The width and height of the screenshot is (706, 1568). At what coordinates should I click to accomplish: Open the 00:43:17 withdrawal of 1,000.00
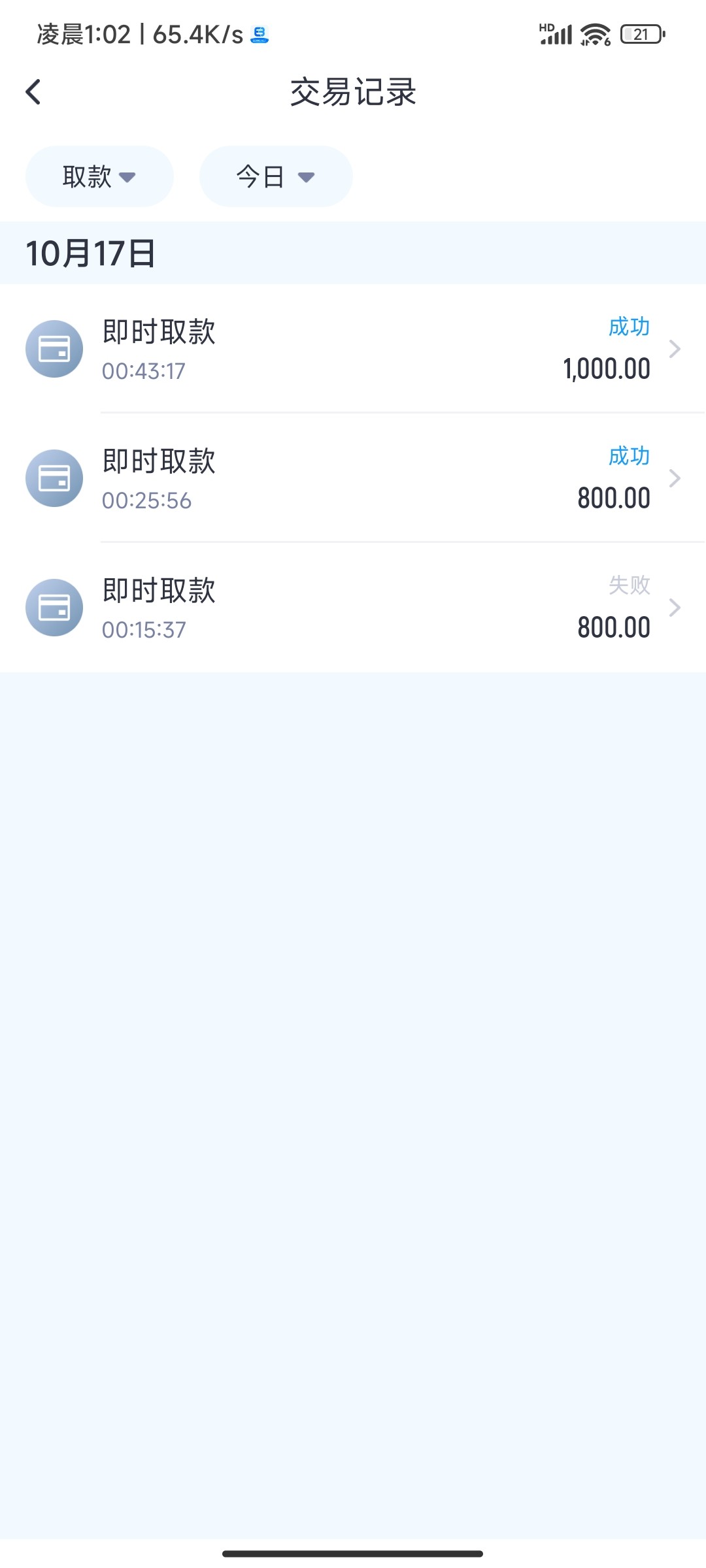(353, 349)
